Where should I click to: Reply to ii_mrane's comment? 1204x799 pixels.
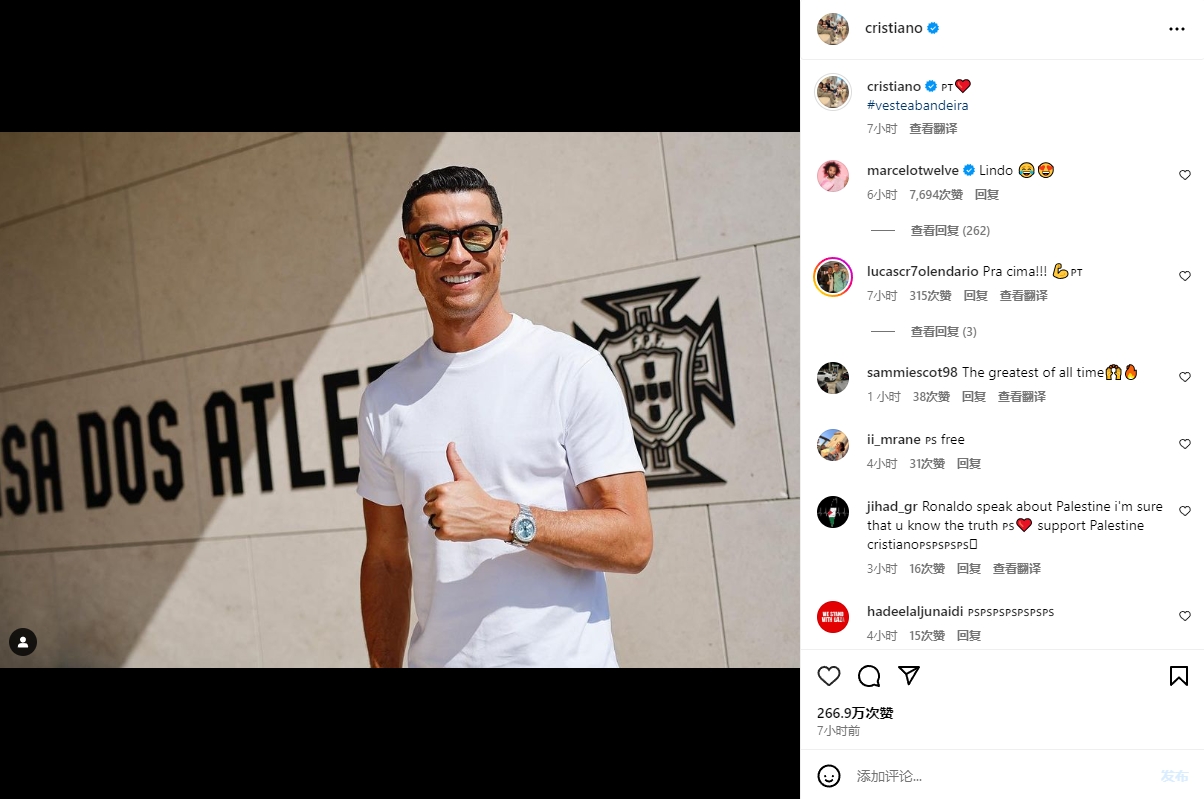click(968, 464)
